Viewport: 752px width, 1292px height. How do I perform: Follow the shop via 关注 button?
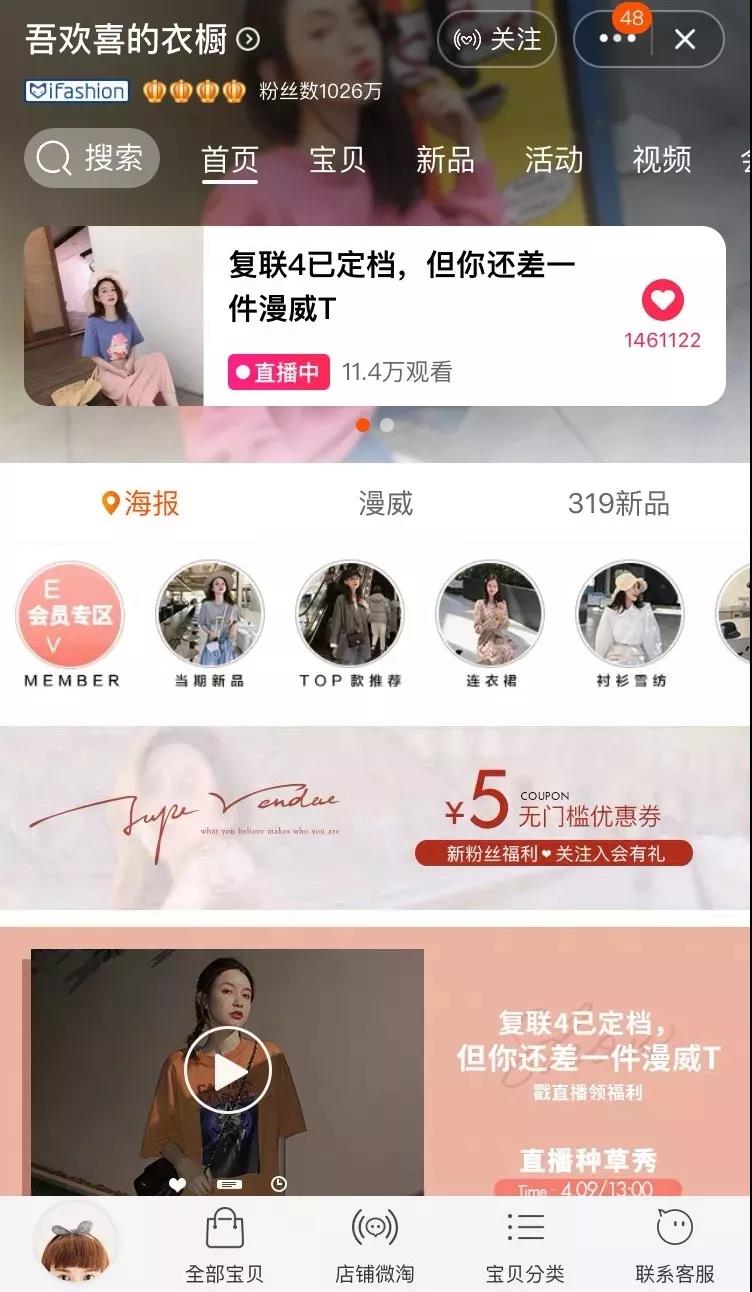point(498,39)
